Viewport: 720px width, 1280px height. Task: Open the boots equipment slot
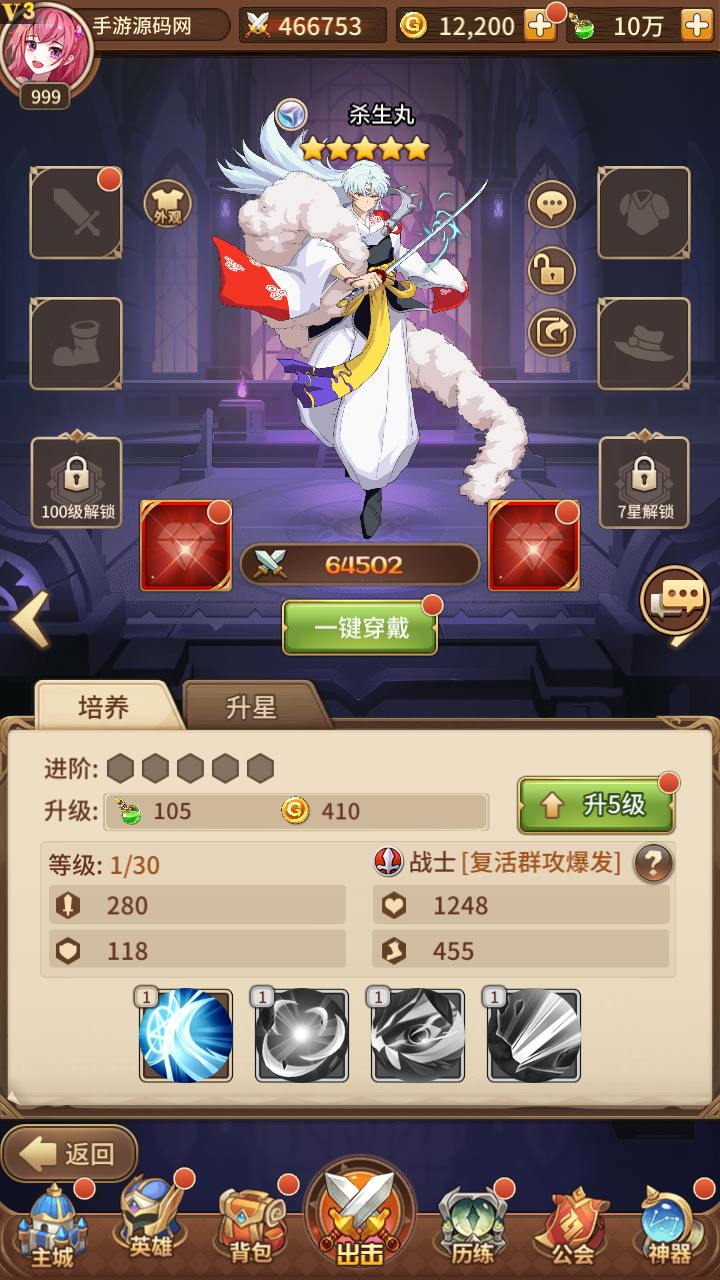pos(76,343)
